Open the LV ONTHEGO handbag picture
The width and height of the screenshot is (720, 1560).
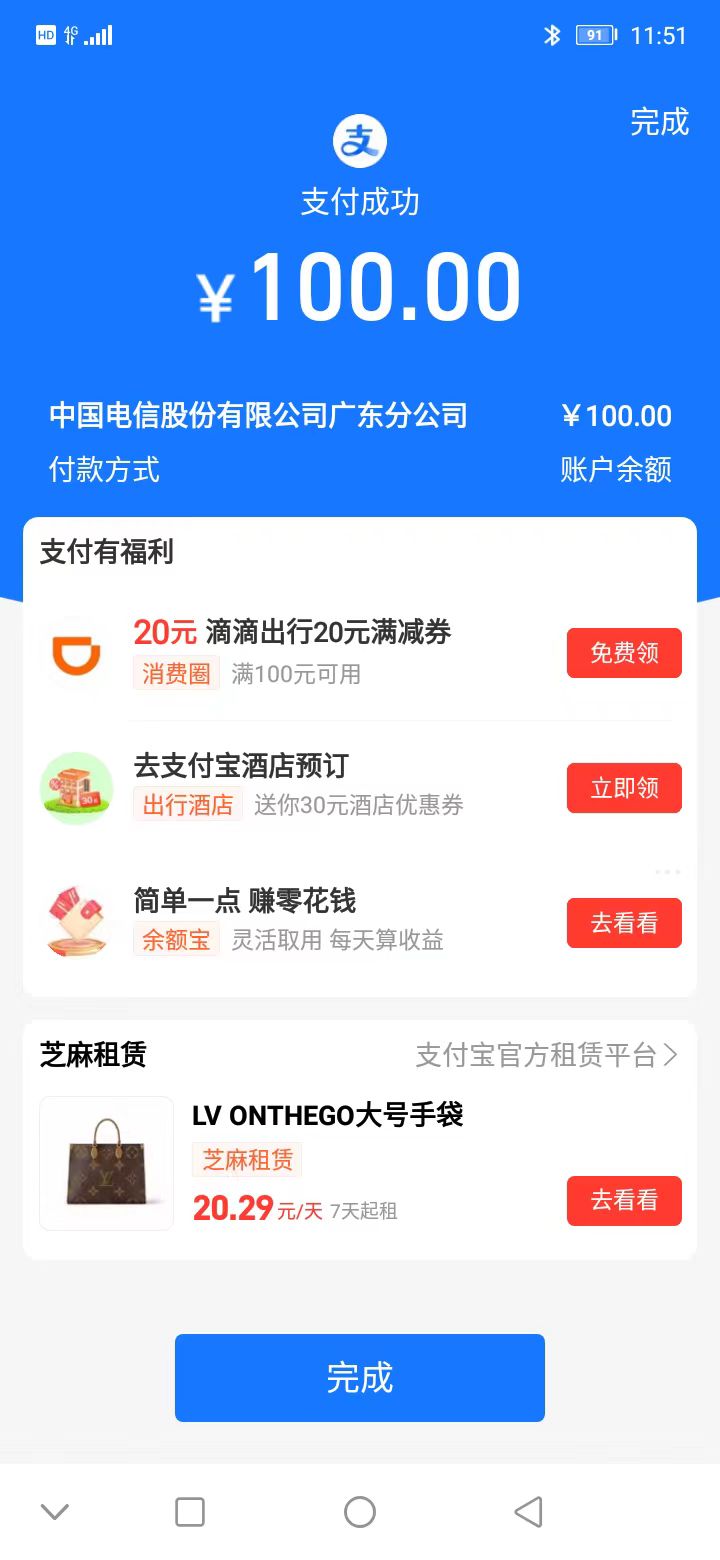106,1163
